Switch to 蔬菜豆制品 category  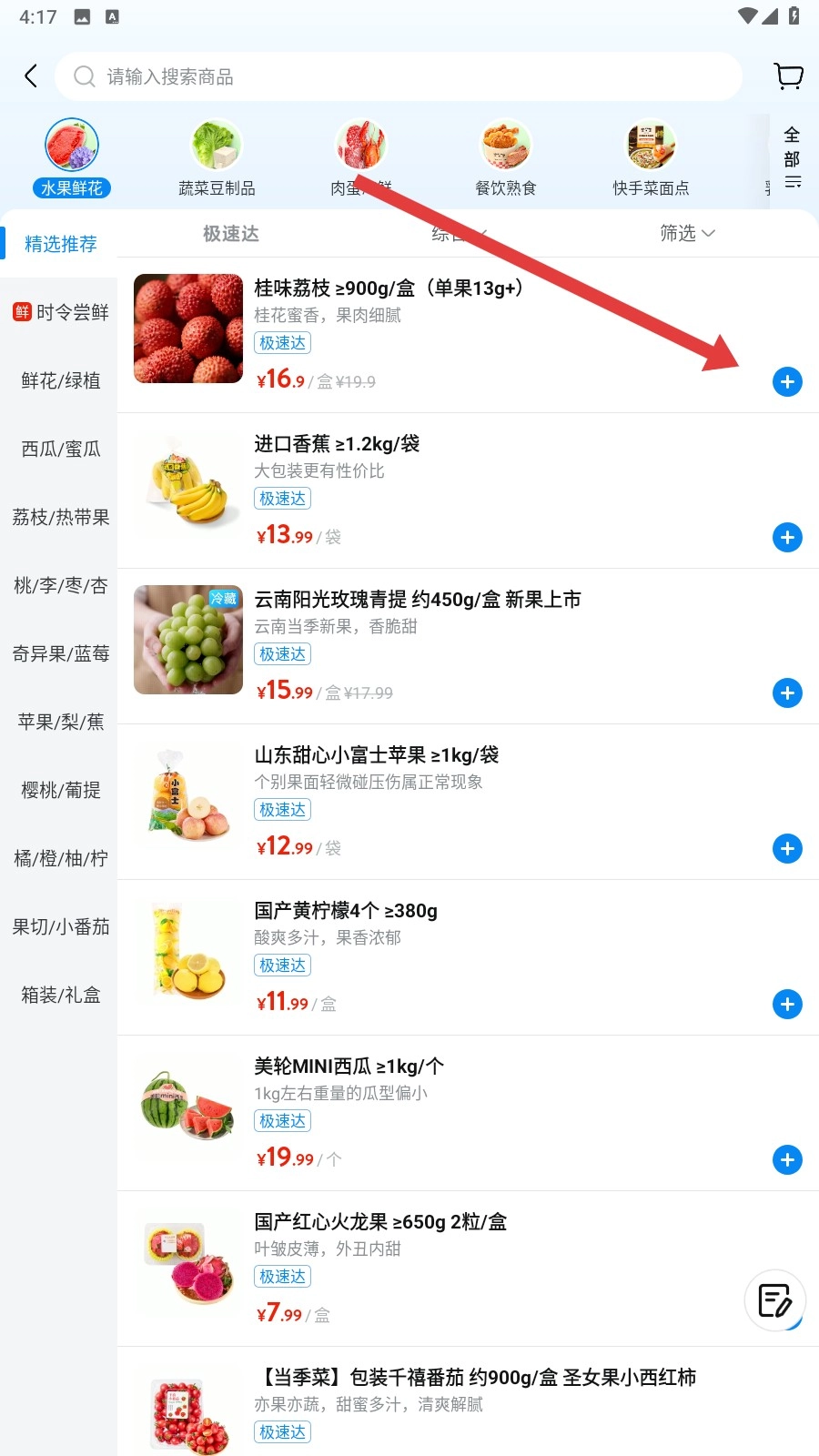[217, 157]
